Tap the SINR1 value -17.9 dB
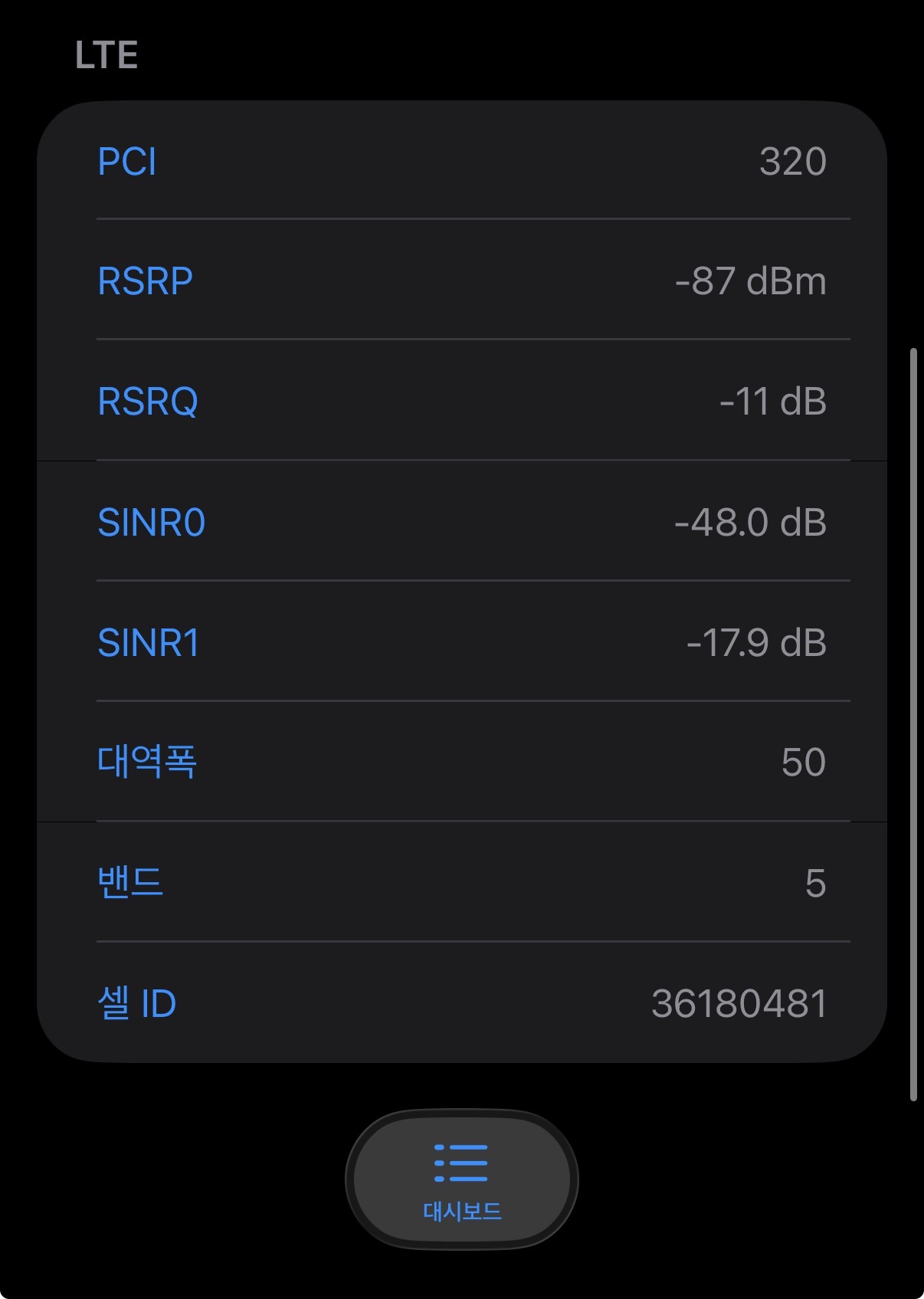Viewport: 924px width, 1299px height. 755,643
